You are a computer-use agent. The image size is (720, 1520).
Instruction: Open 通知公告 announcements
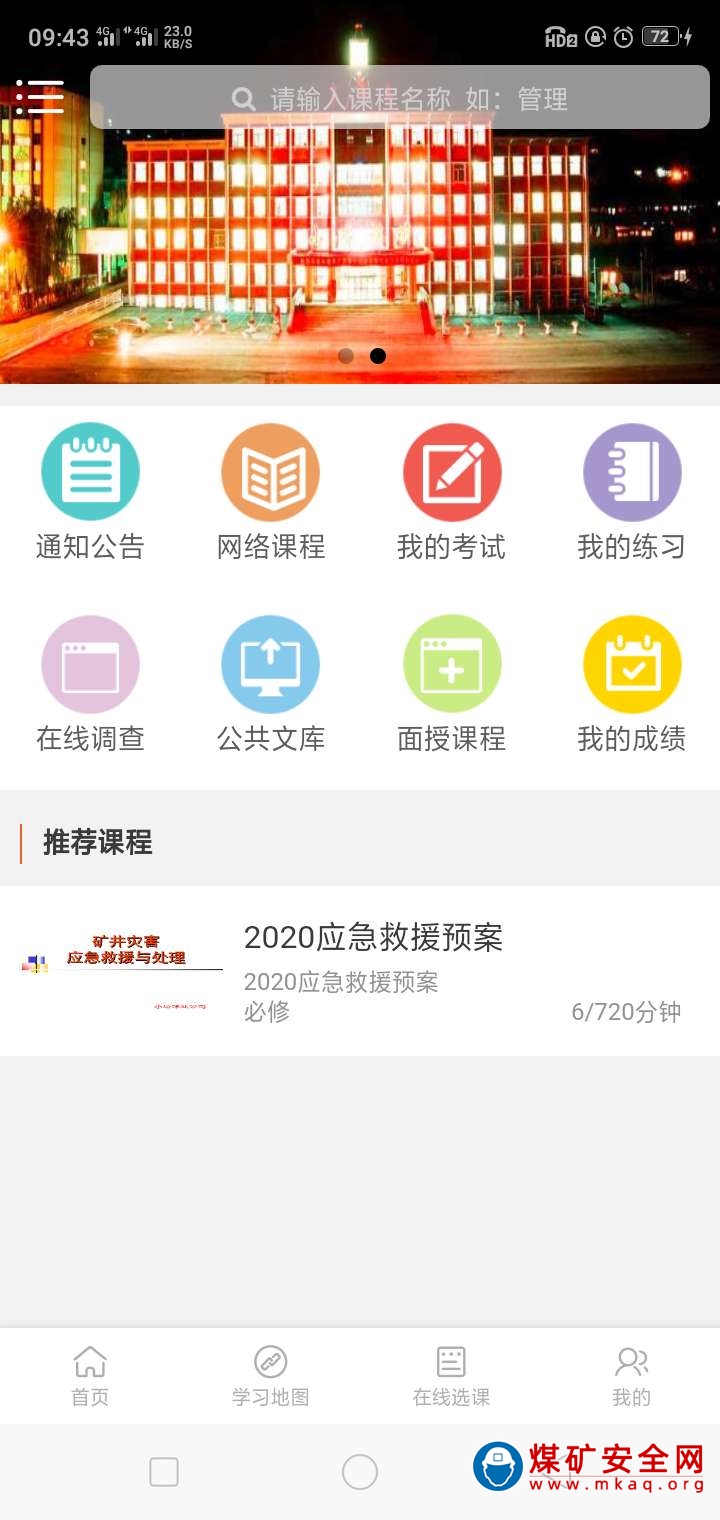(90, 492)
